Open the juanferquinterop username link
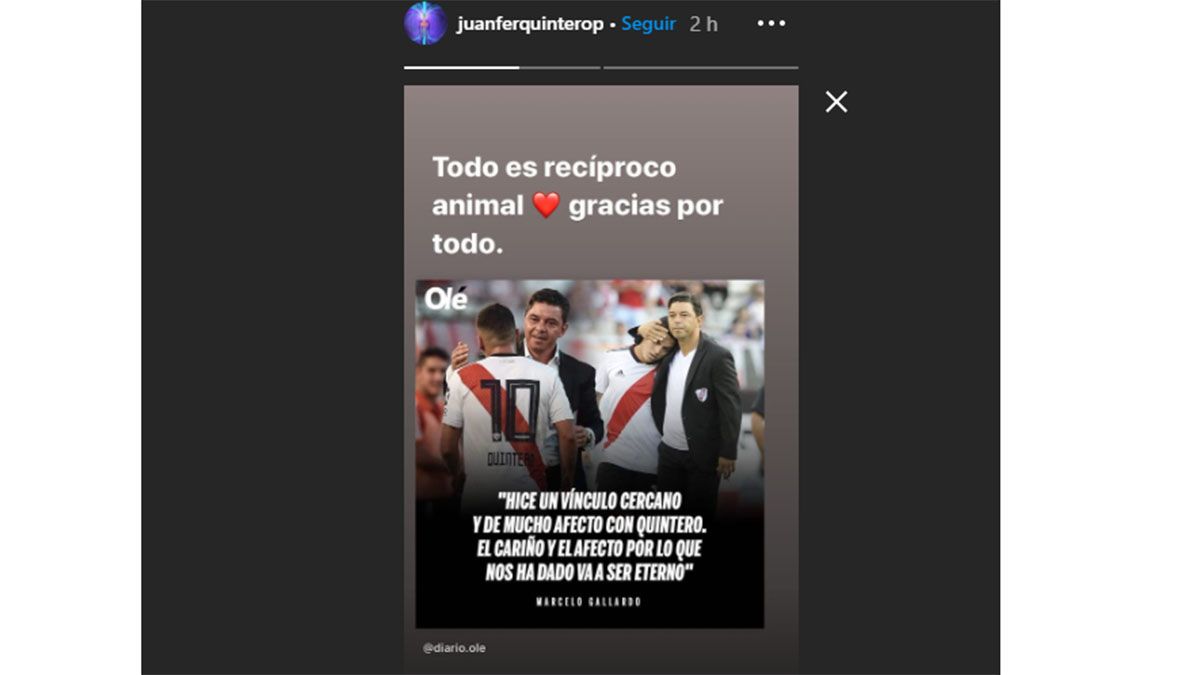1200x675 pixels. [530, 24]
